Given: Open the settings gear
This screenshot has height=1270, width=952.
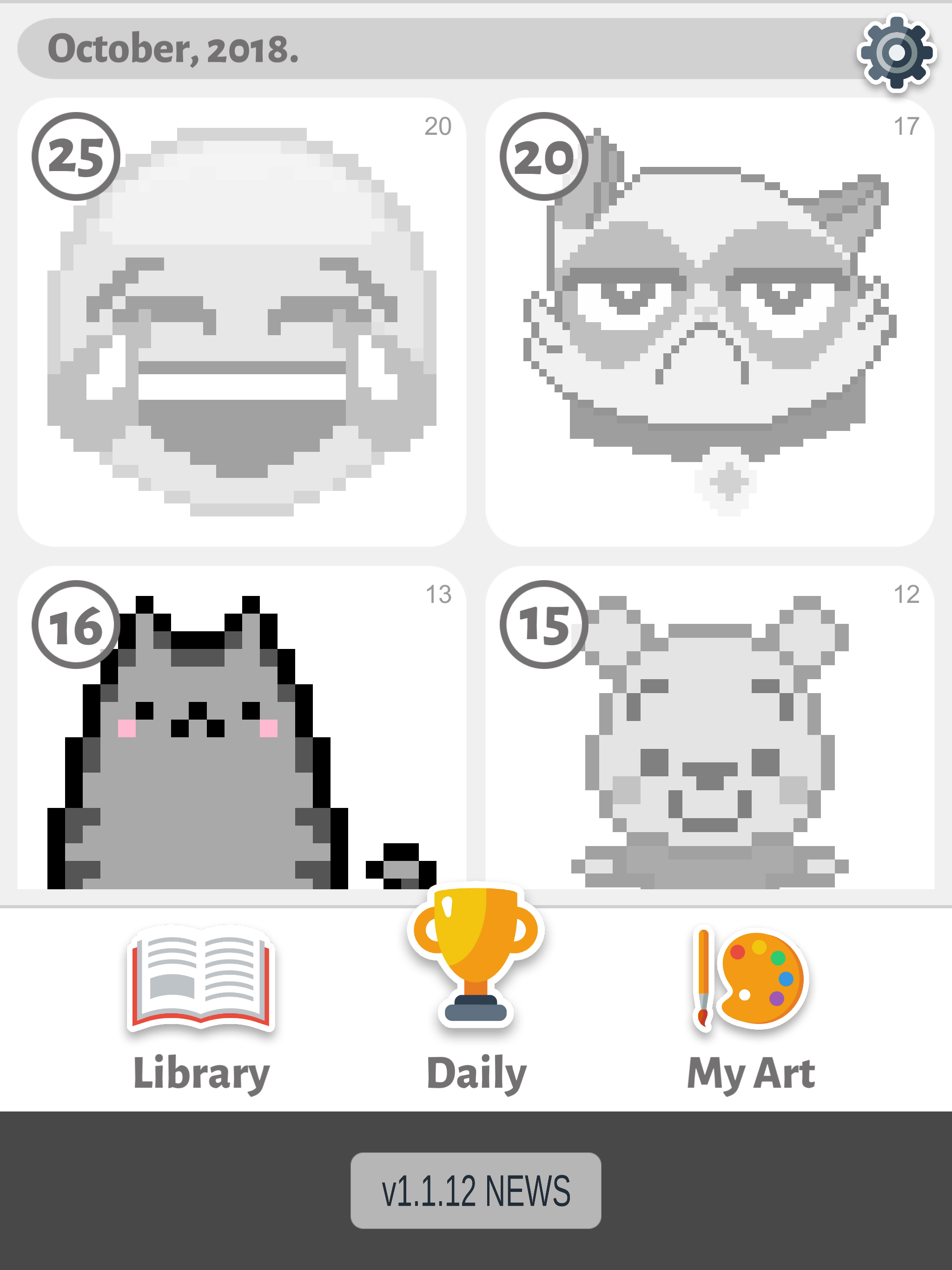Looking at the screenshot, I should tap(896, 53).
